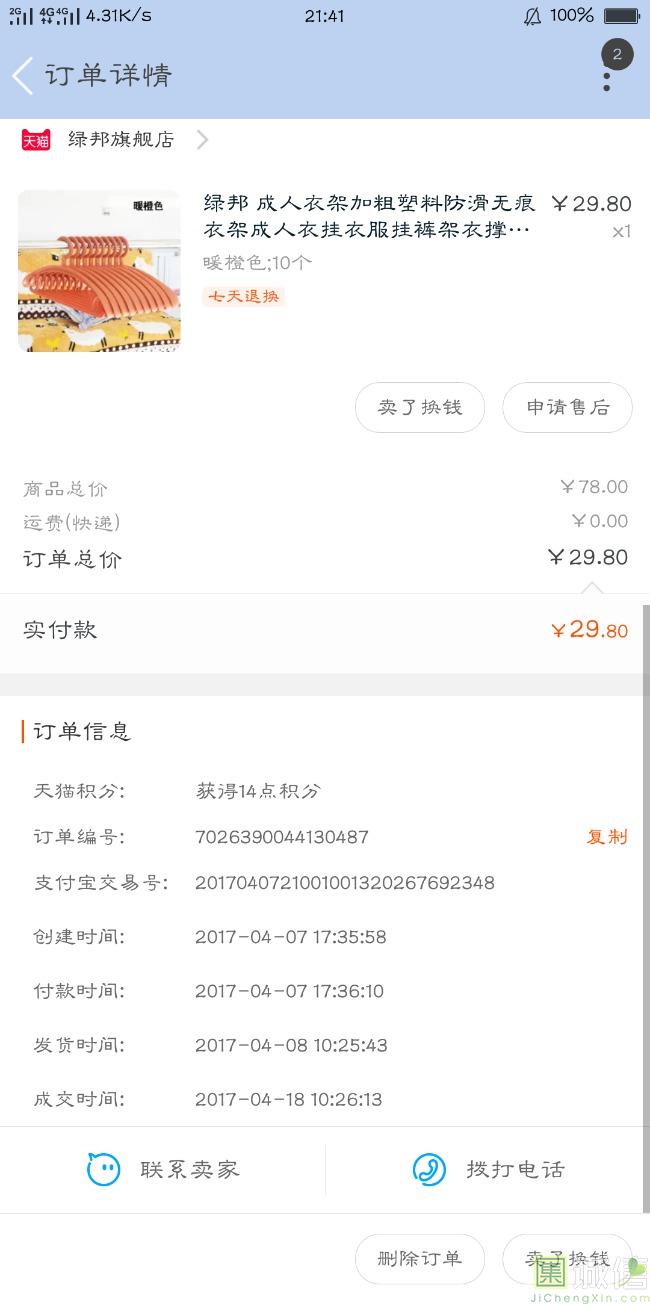Call the seller with 拨打电话

coord(488,1169)
